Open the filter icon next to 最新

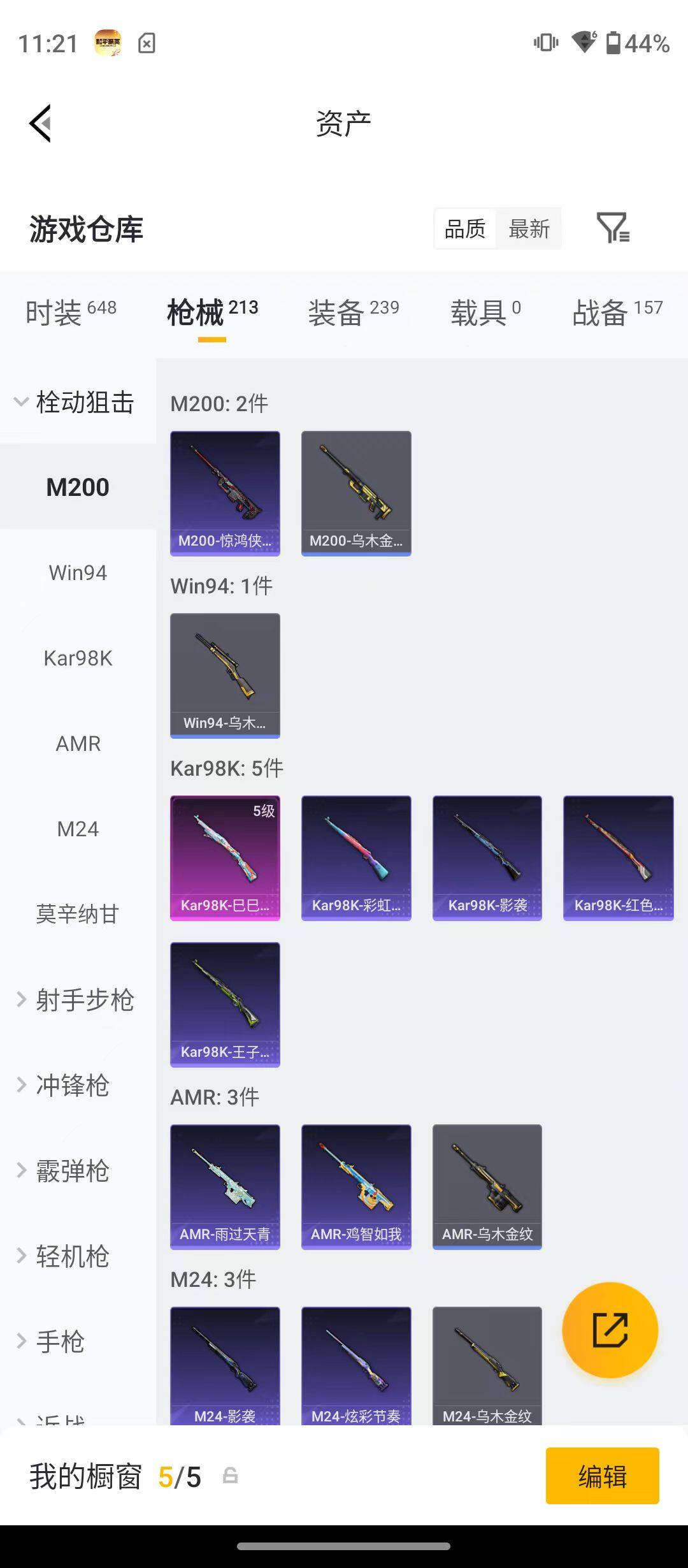[x=613, y=228]
